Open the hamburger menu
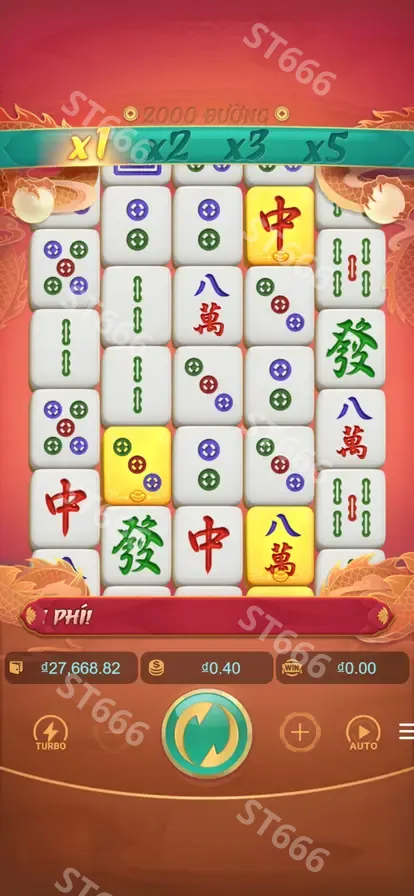The image size is (414, 896). click(407, 731)
